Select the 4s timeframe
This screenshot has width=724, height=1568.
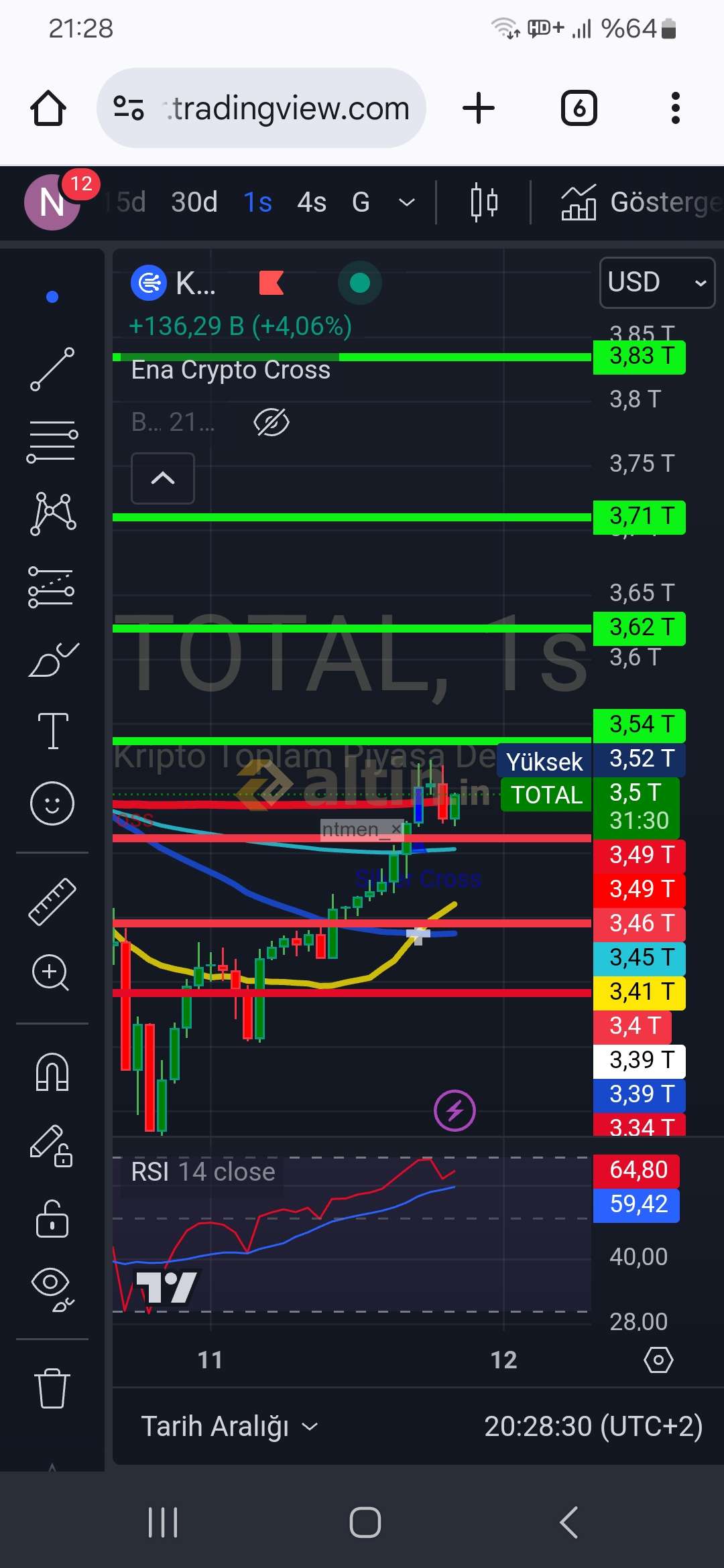coord(312,202)
